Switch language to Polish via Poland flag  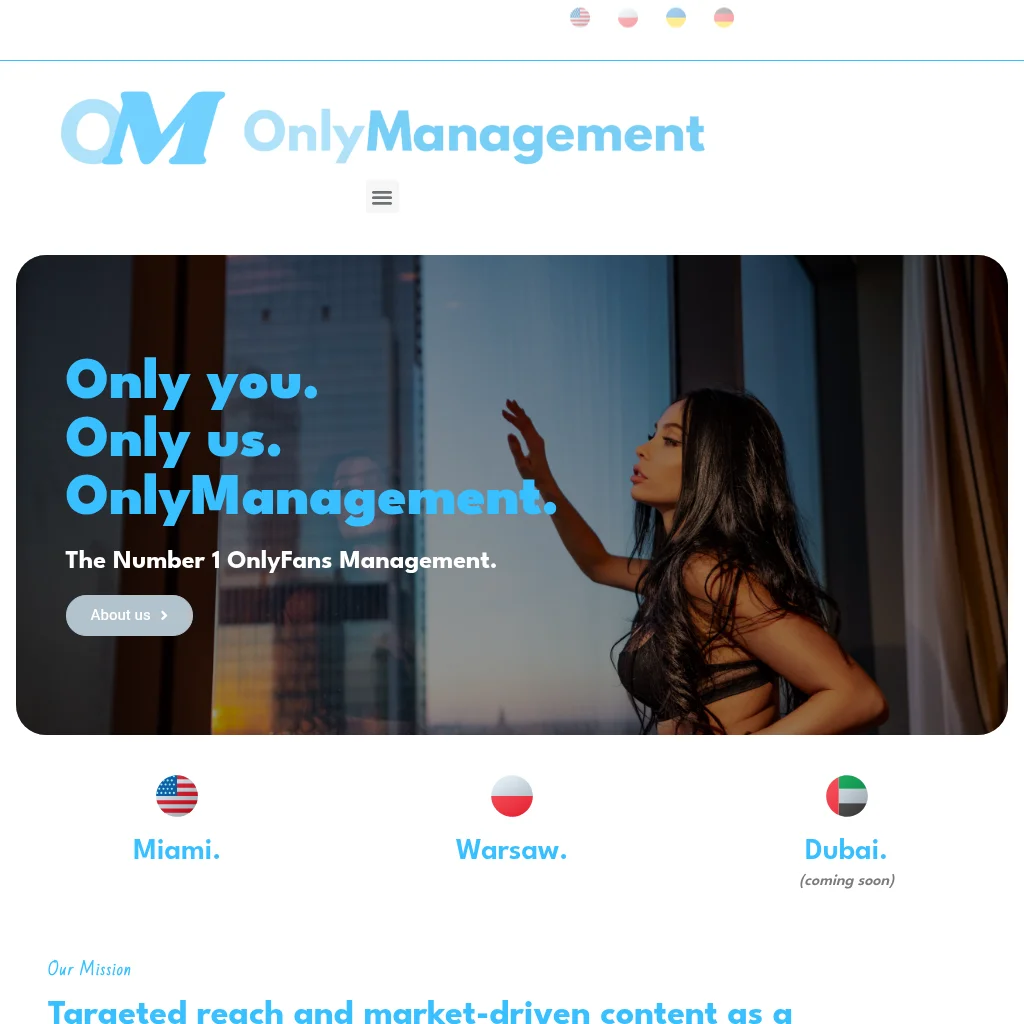[x=628, y=18]
